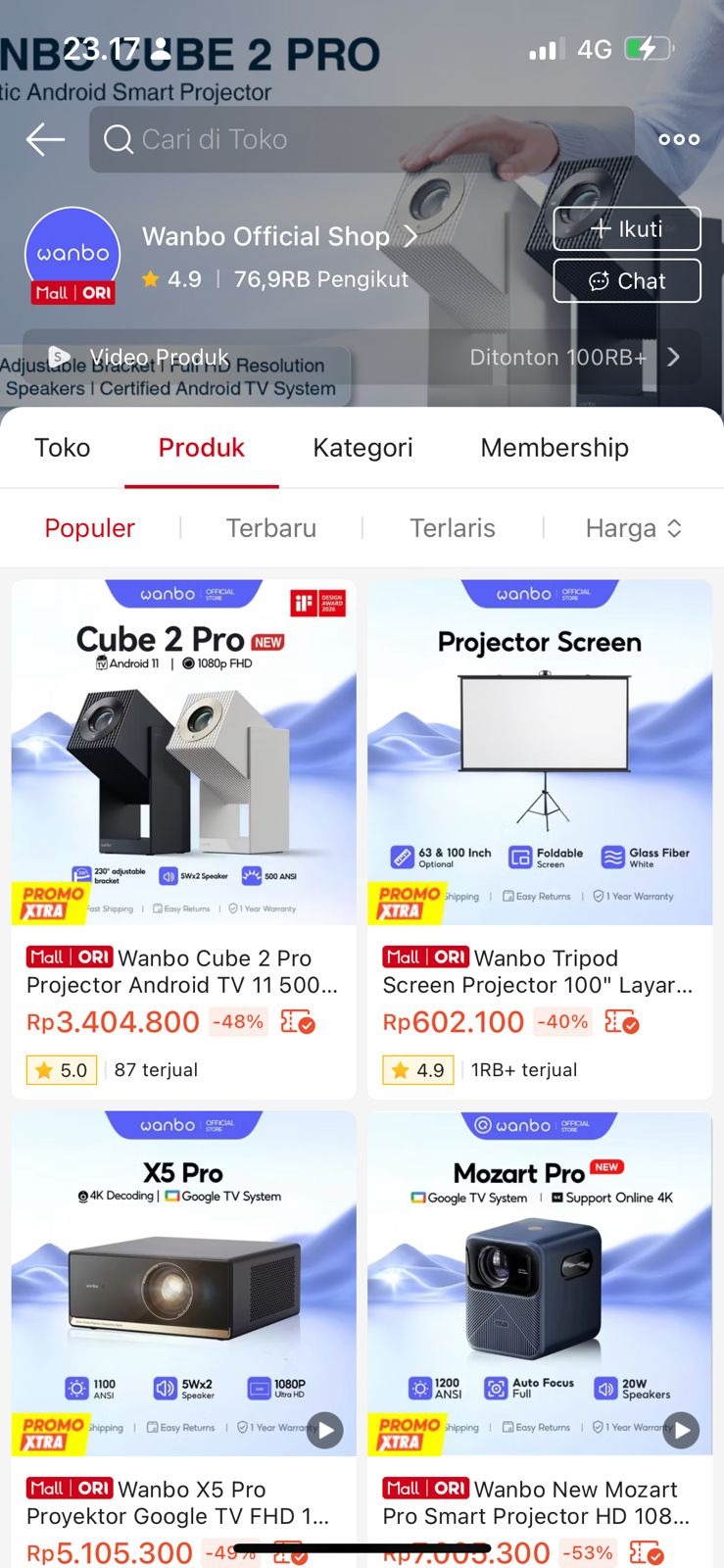Sort products by Populer
The height and width of the screenshot is (1568, 724).
pyautogui.click(x=89, y=528)
